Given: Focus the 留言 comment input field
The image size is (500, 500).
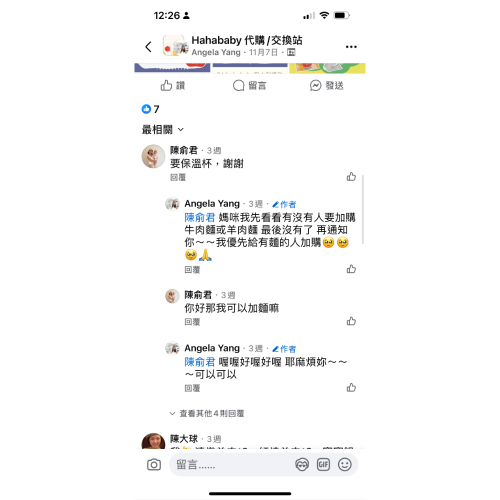Looking at the screenshot, I should pyautogui.click(x=230, y=464).
